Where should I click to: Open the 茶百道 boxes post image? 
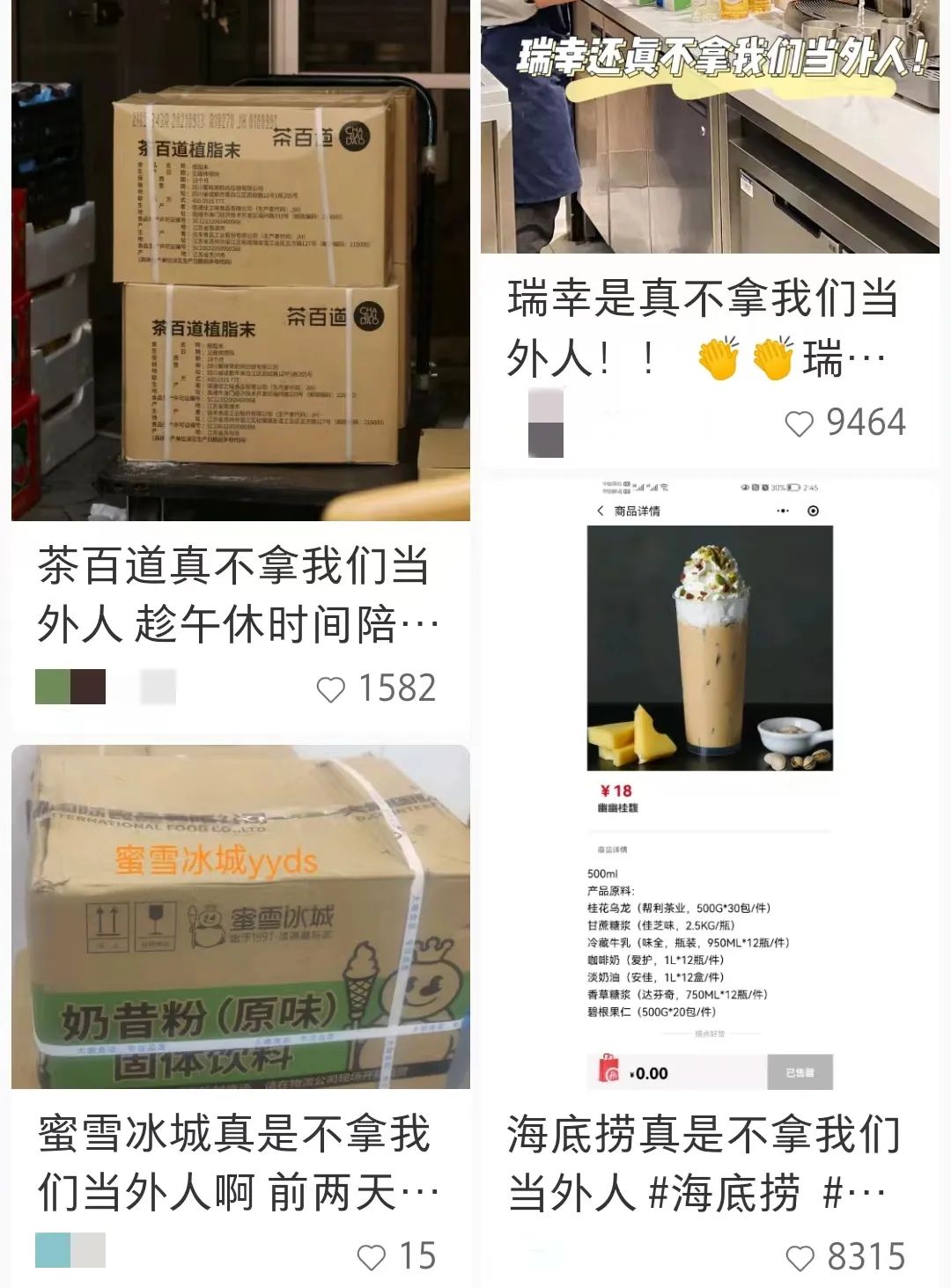pos(240,264)
